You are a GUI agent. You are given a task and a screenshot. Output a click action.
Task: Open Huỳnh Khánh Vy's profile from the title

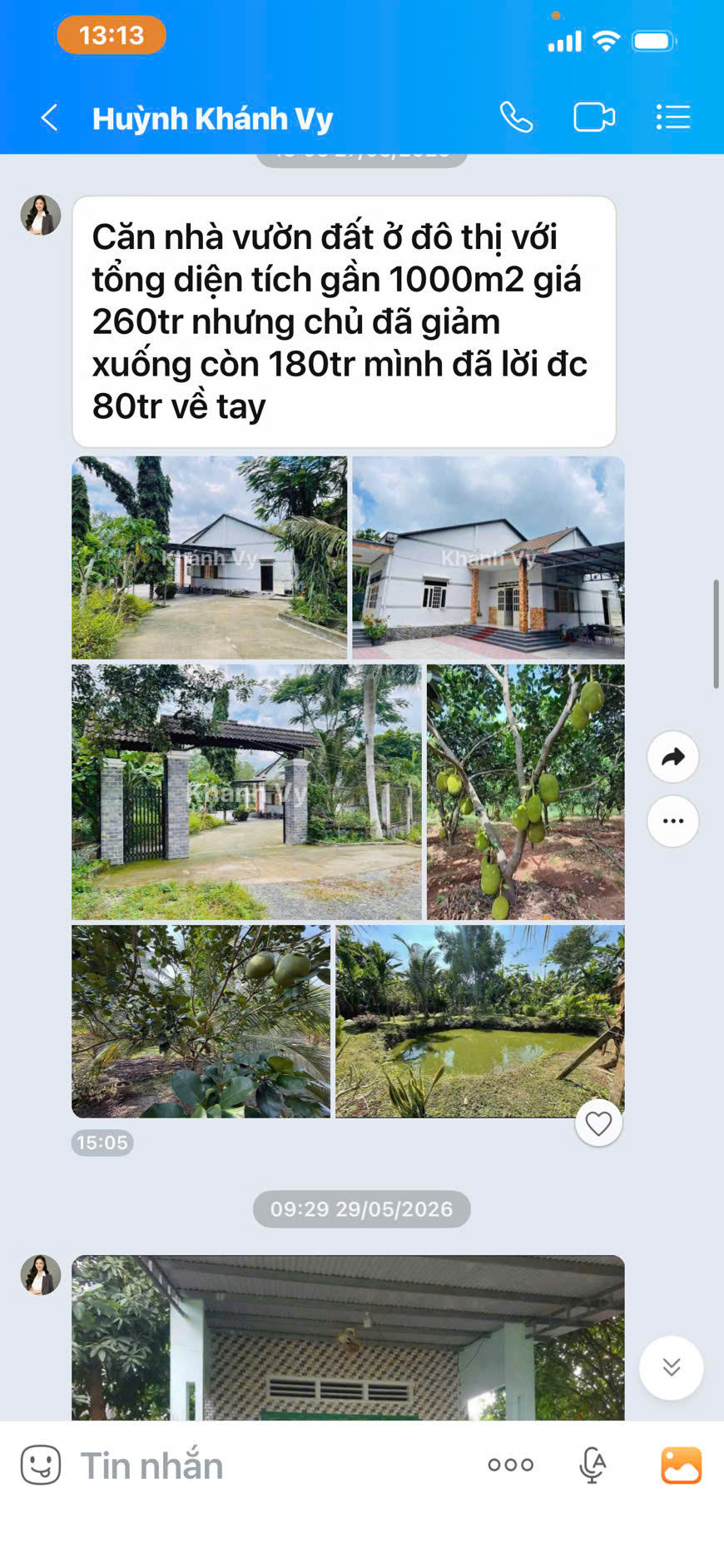pos(212,118)
